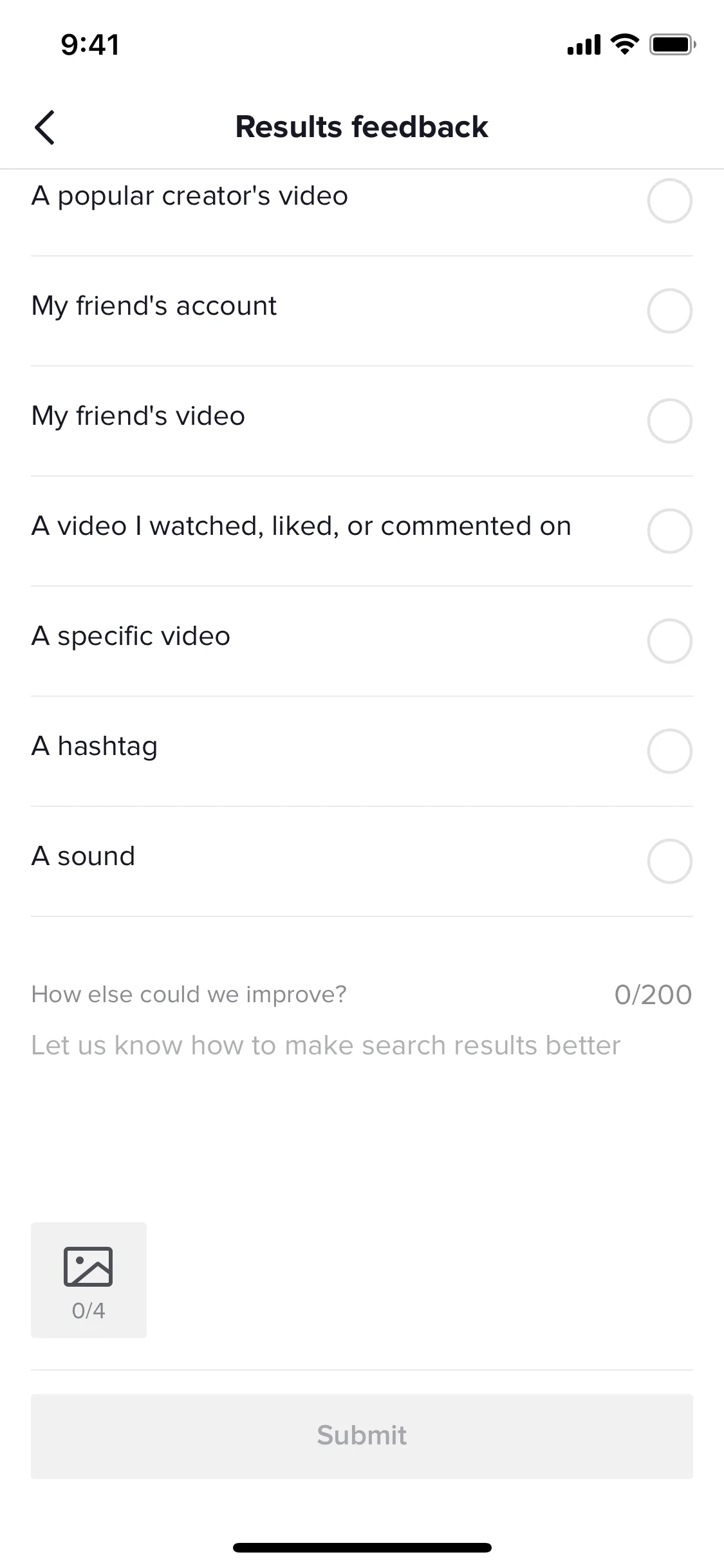The width and height of the screenshot is (724, 1568).
Task: Tap the photo placeholder showing 0/4
Action: coord(89,1280)
